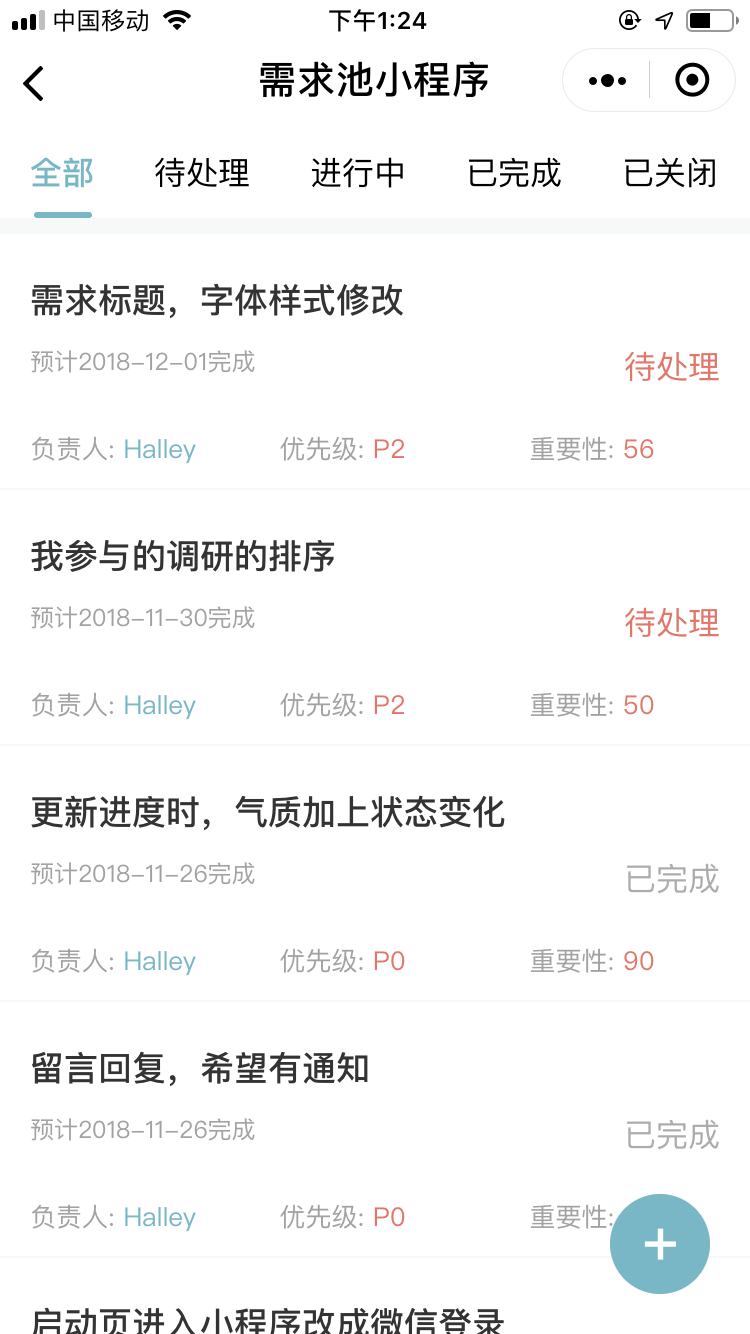
Task: Open the requirement 需求标题，字体样式修改
Action: [375, 362]
